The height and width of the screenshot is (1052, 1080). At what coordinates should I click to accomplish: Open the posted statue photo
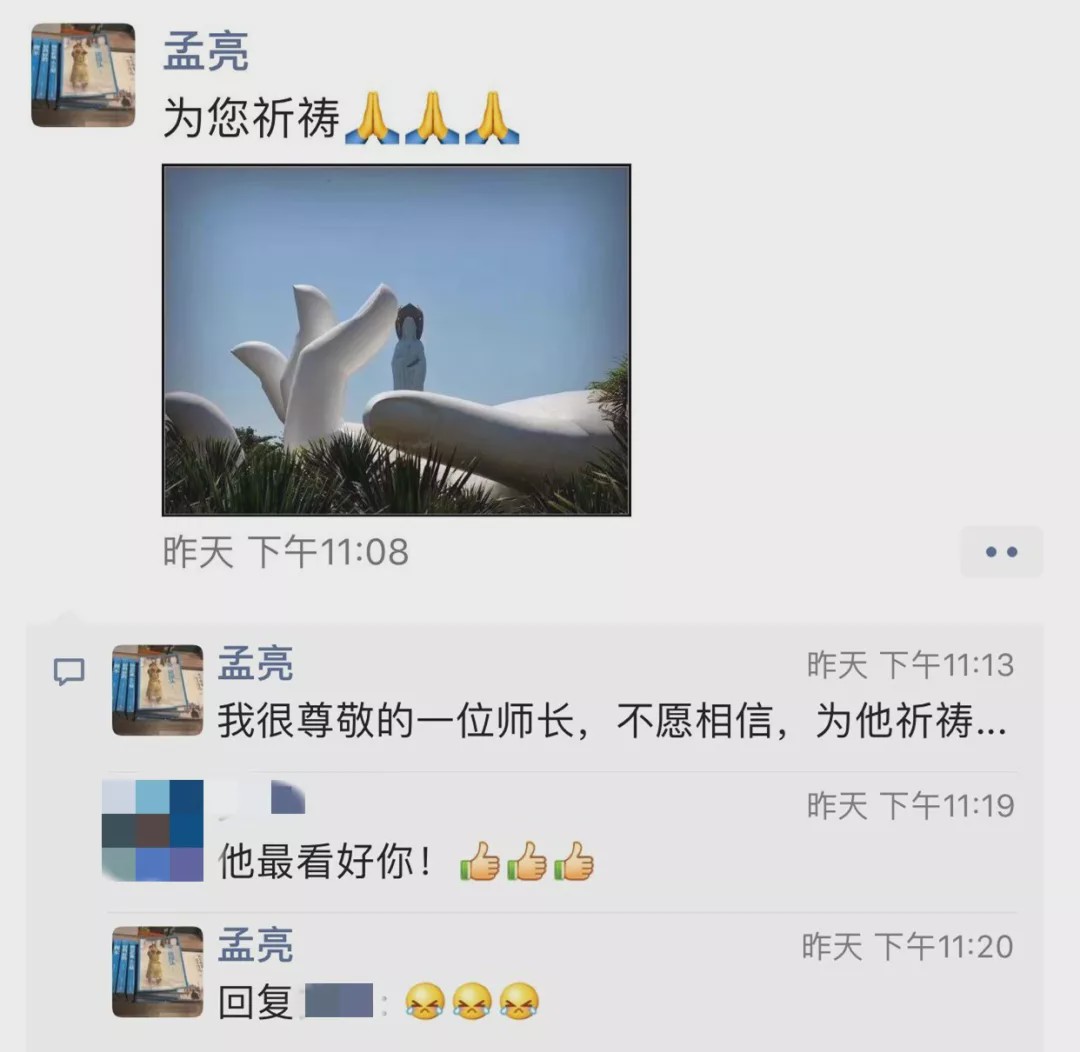396,340
